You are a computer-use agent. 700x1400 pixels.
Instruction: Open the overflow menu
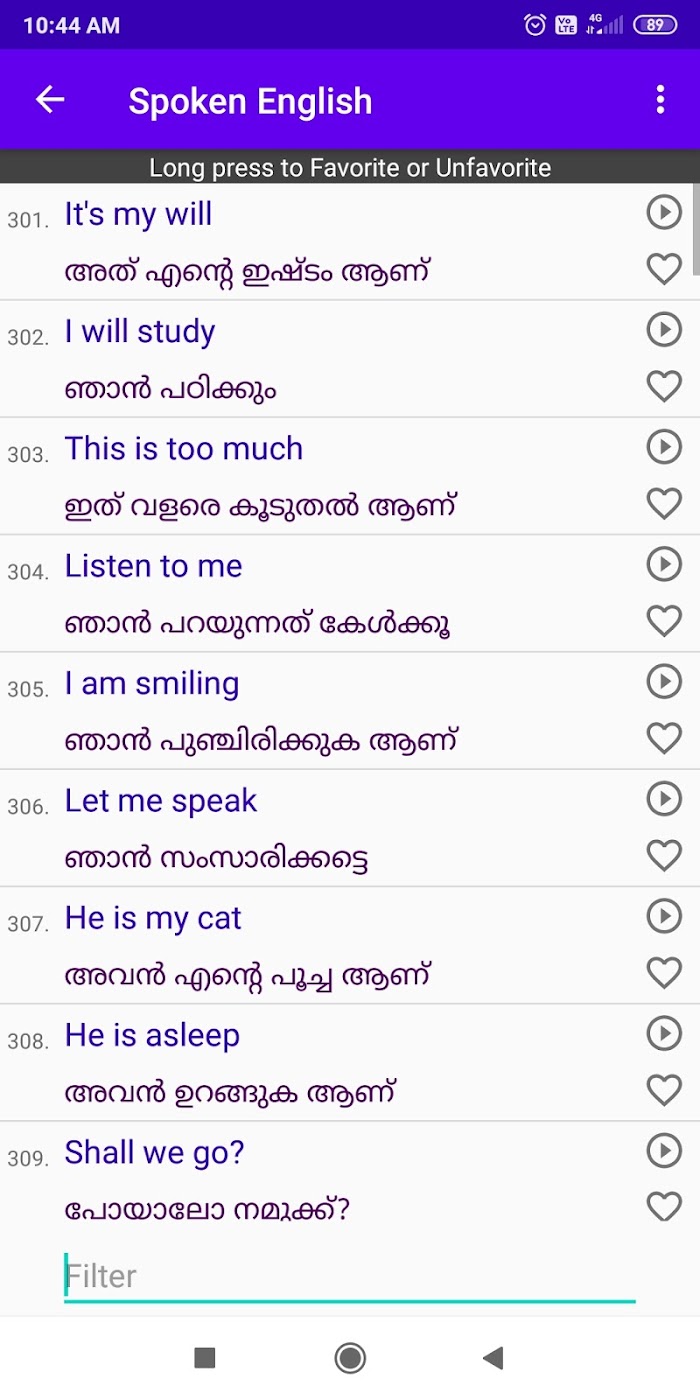click(660, 99)
